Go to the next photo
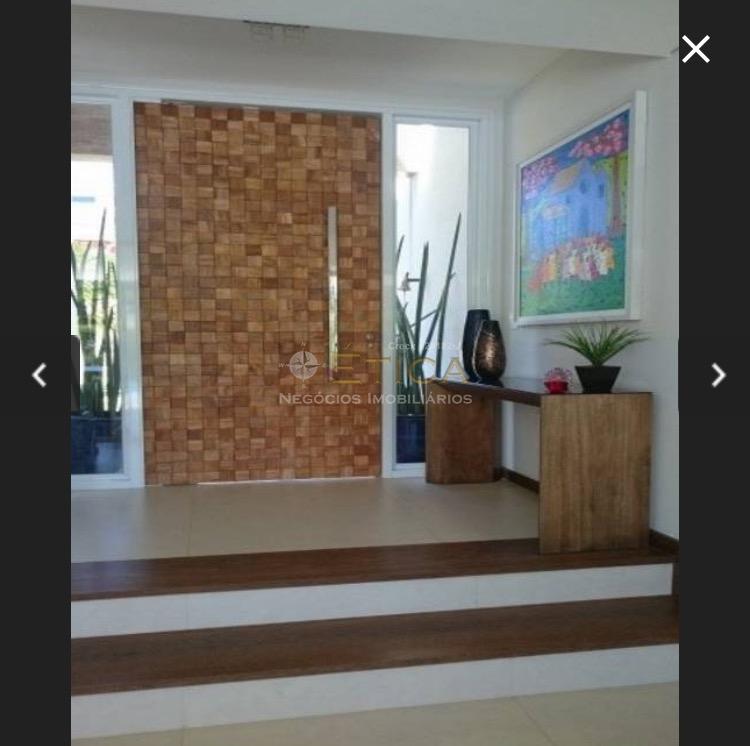Screen dimensions: 750x746 717,375
